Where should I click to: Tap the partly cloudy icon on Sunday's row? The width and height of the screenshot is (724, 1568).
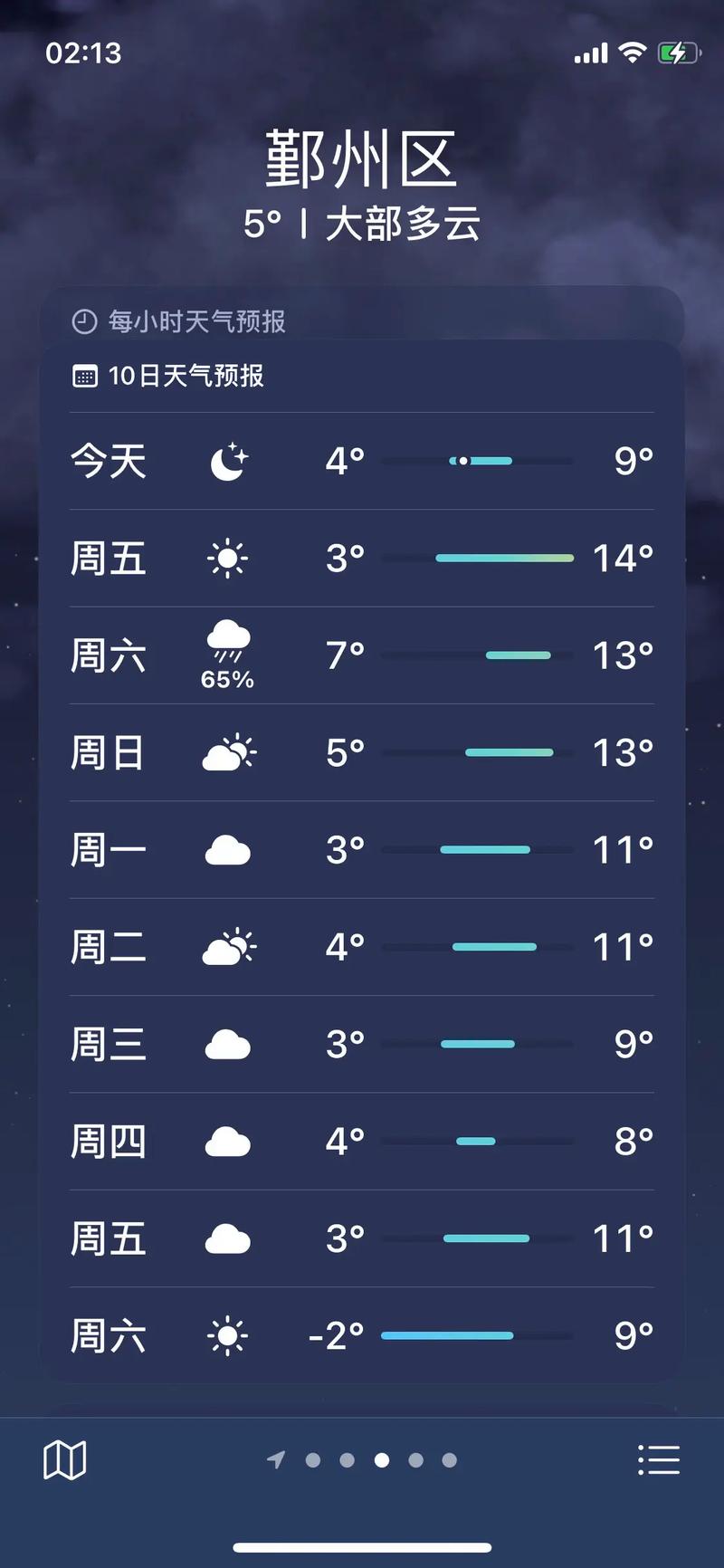tap(227, 752)
